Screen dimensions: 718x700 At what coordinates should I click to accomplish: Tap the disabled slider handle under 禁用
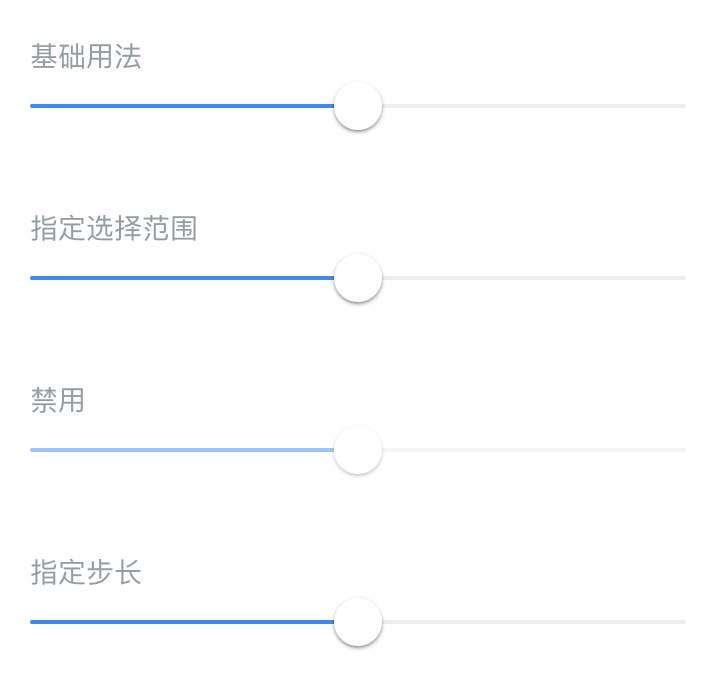tap(358, 450)
